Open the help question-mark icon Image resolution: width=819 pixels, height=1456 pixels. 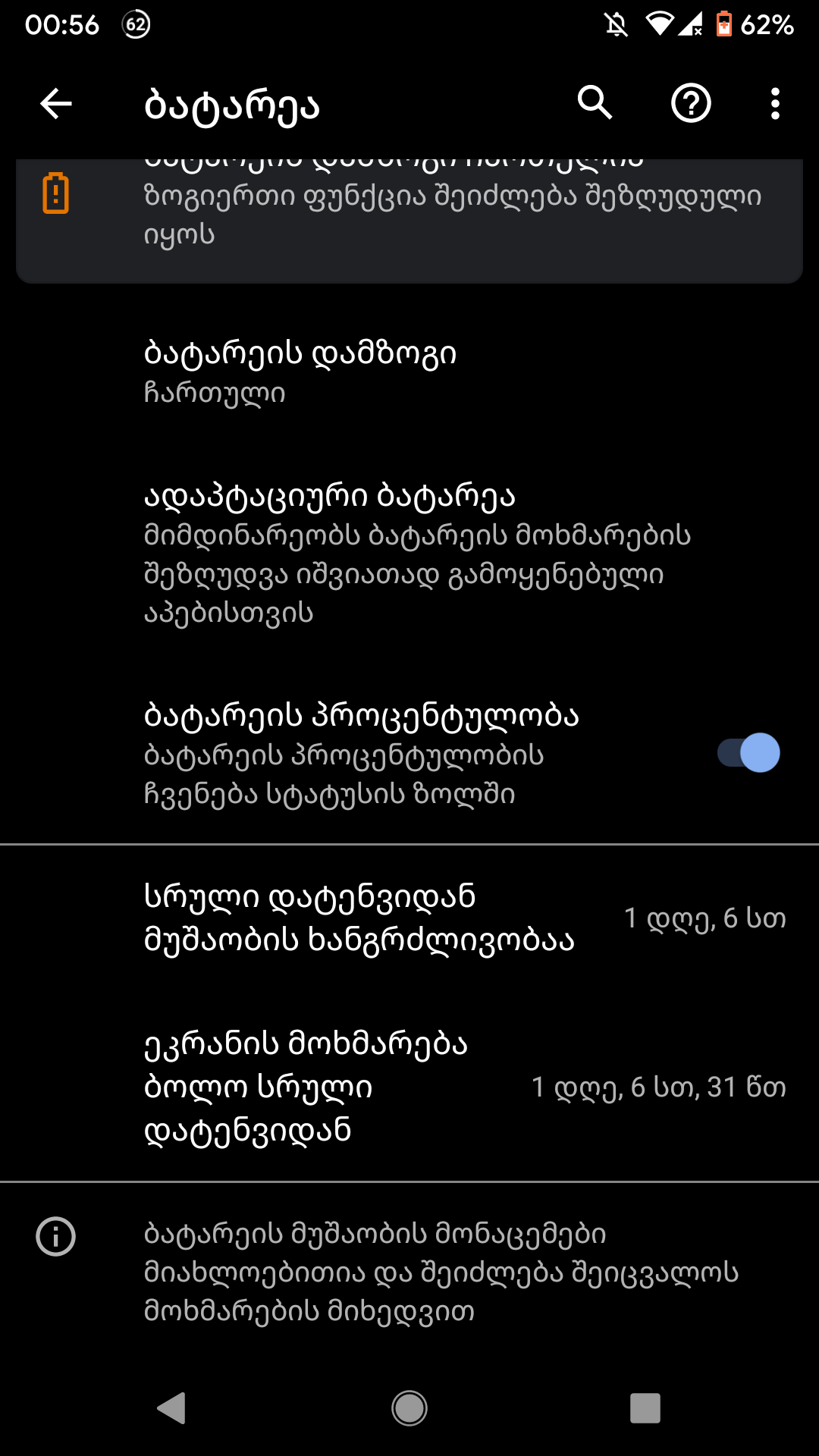(691, 103)
